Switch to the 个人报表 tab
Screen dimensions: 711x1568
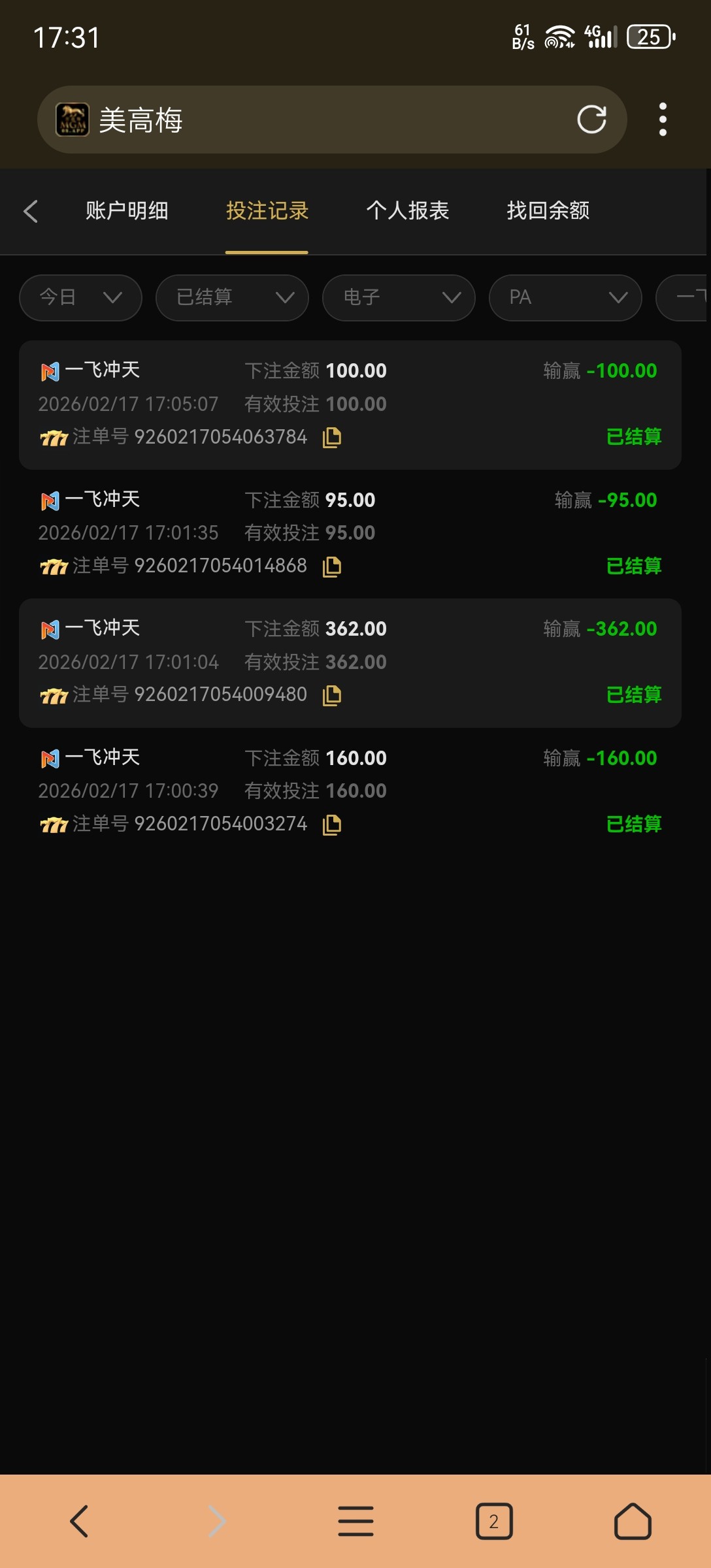tap(407, 211)
